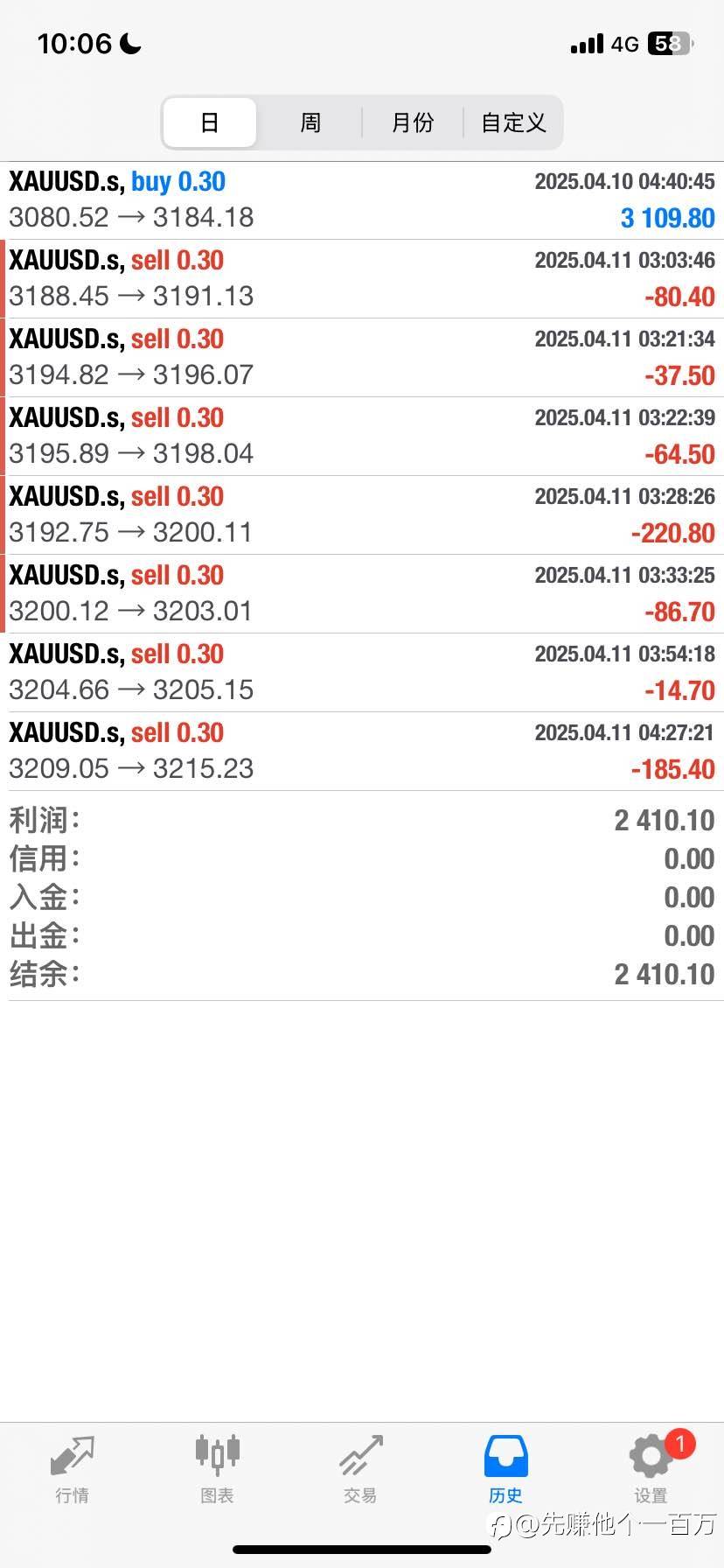Go to the 行情 quotes tab

pos(72,1470)
